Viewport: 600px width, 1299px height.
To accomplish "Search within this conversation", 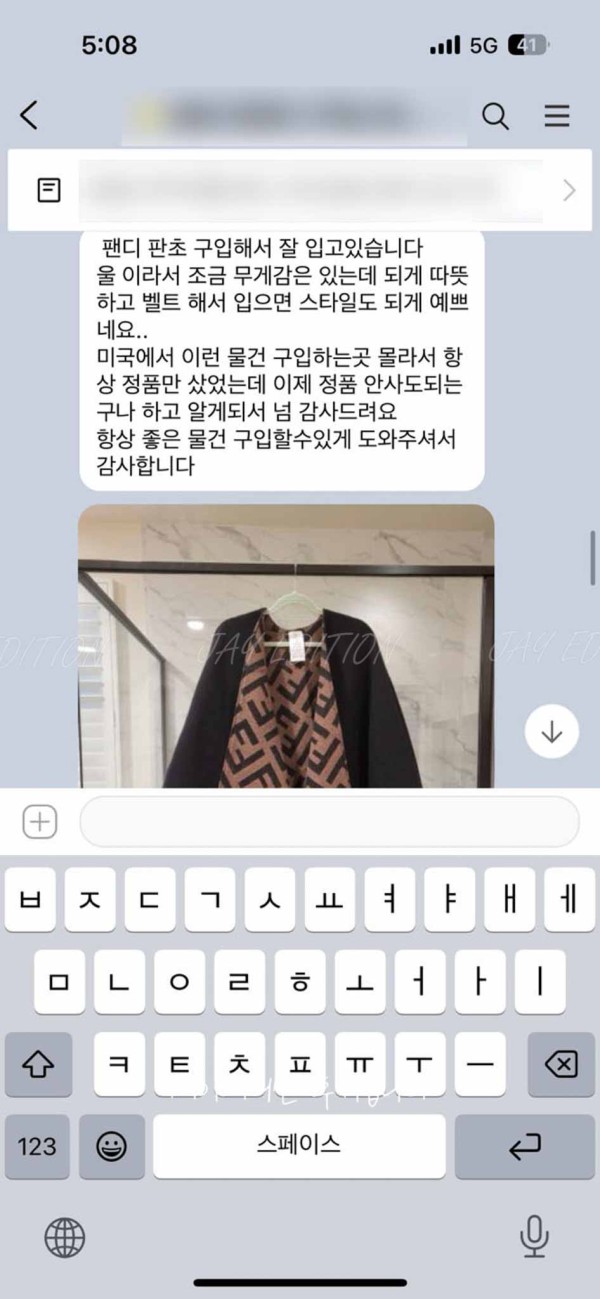I will point(495,116).
